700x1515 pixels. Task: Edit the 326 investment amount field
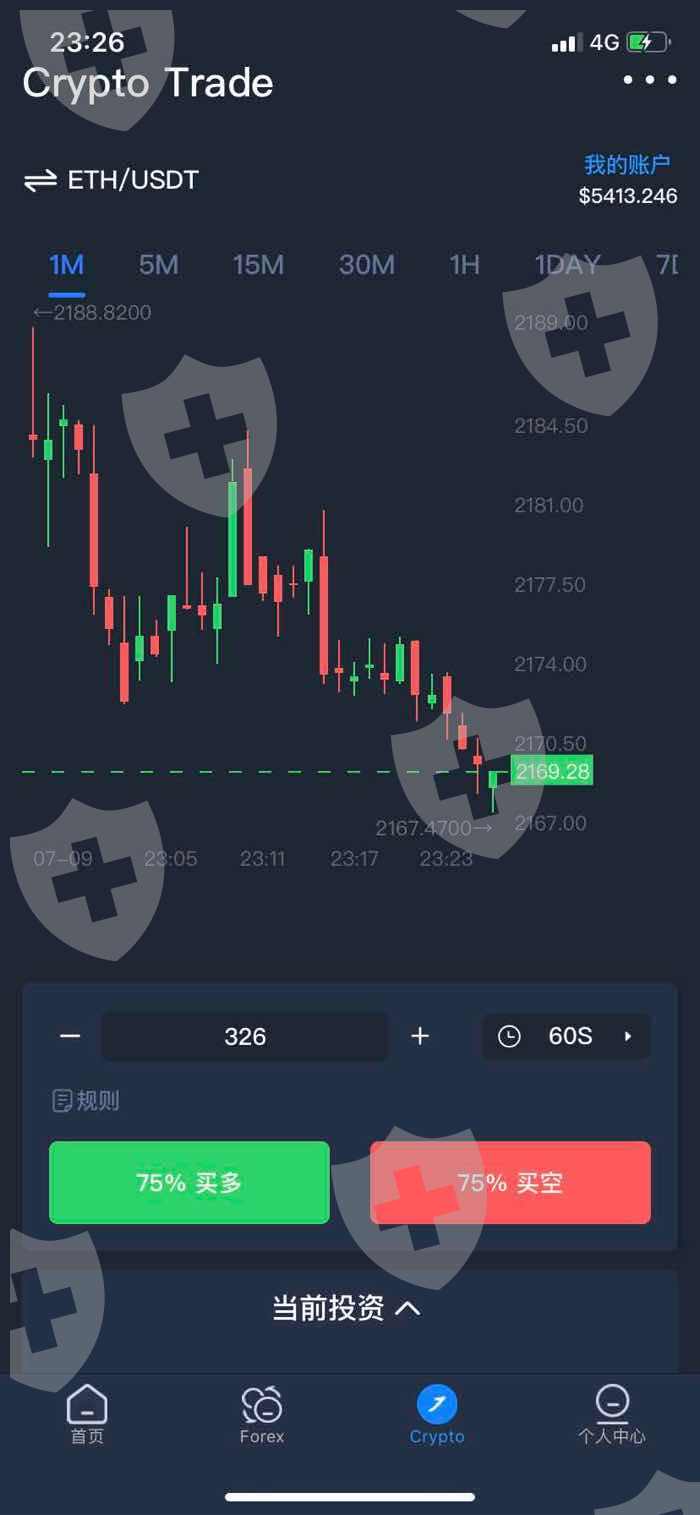[245, 1036]
